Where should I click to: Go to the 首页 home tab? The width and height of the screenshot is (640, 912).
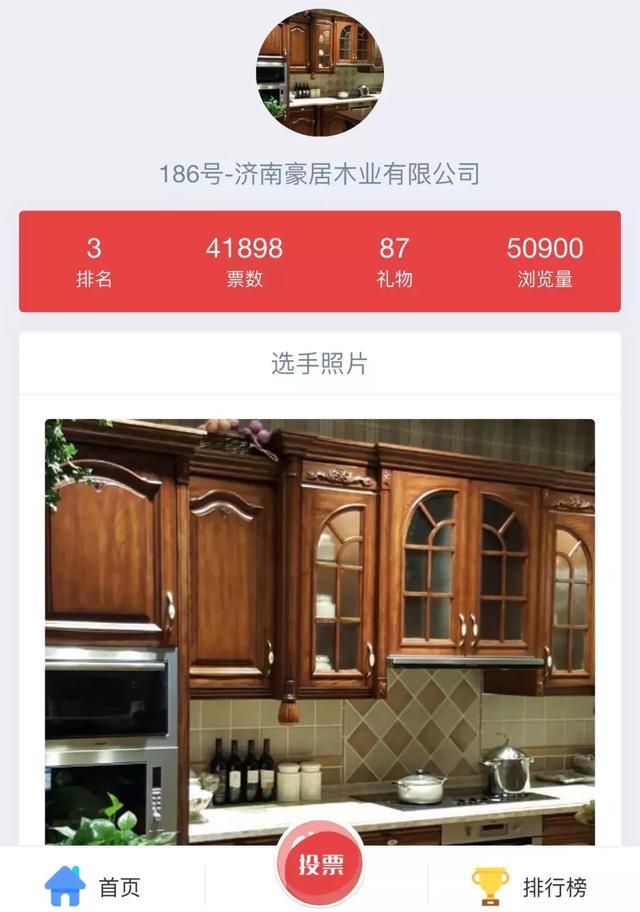pos(94,885)
